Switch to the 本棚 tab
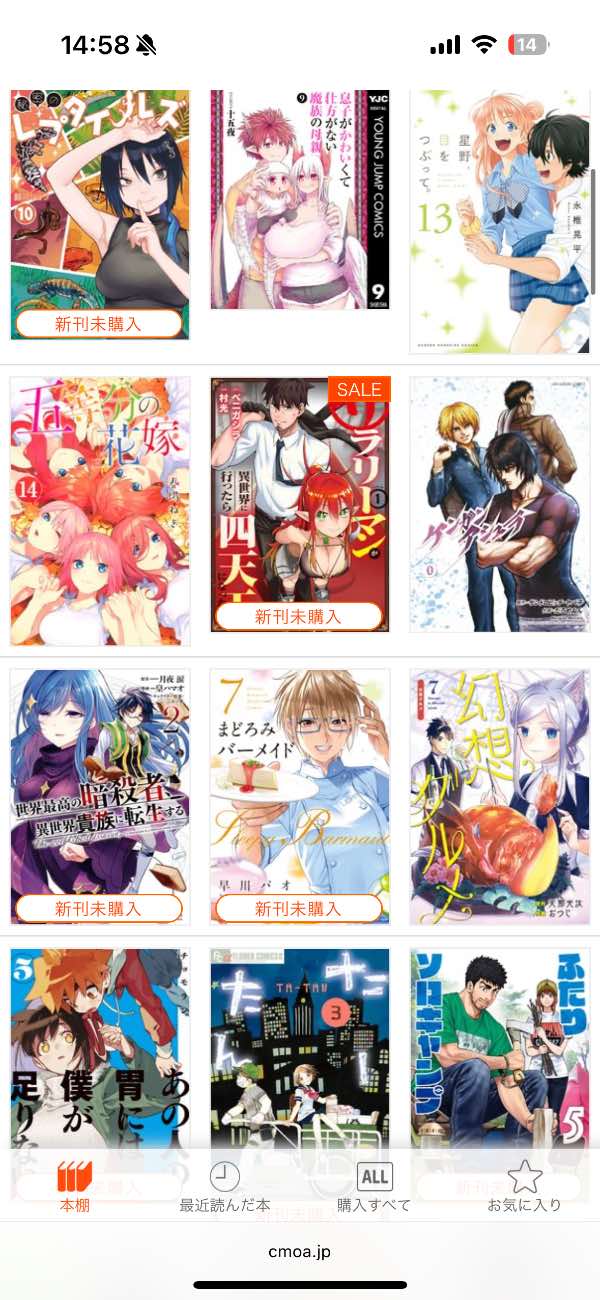 pyautogui.click(x=75, y=1187)
